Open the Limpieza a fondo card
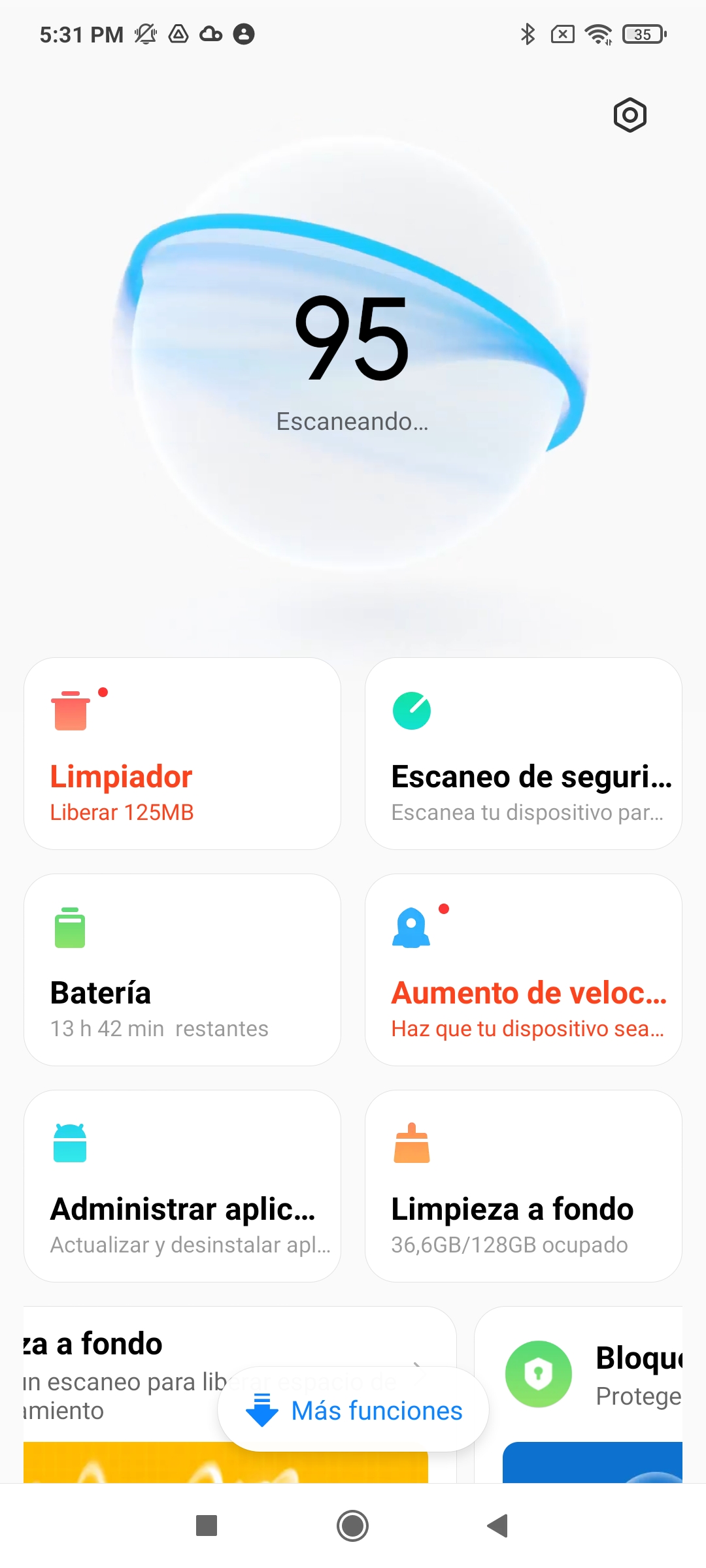The width and height of the screenshot is (706, 1568). click(x=524, y=1186)
